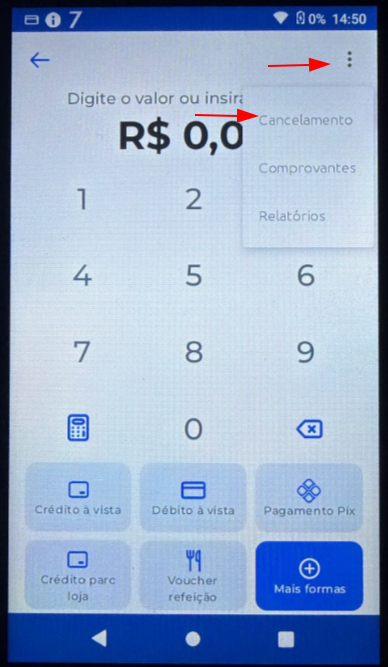The width and height of the screenshot is (388, 667).
Task: Choose Crédito parc loja payment
Action: click(78, 575)
